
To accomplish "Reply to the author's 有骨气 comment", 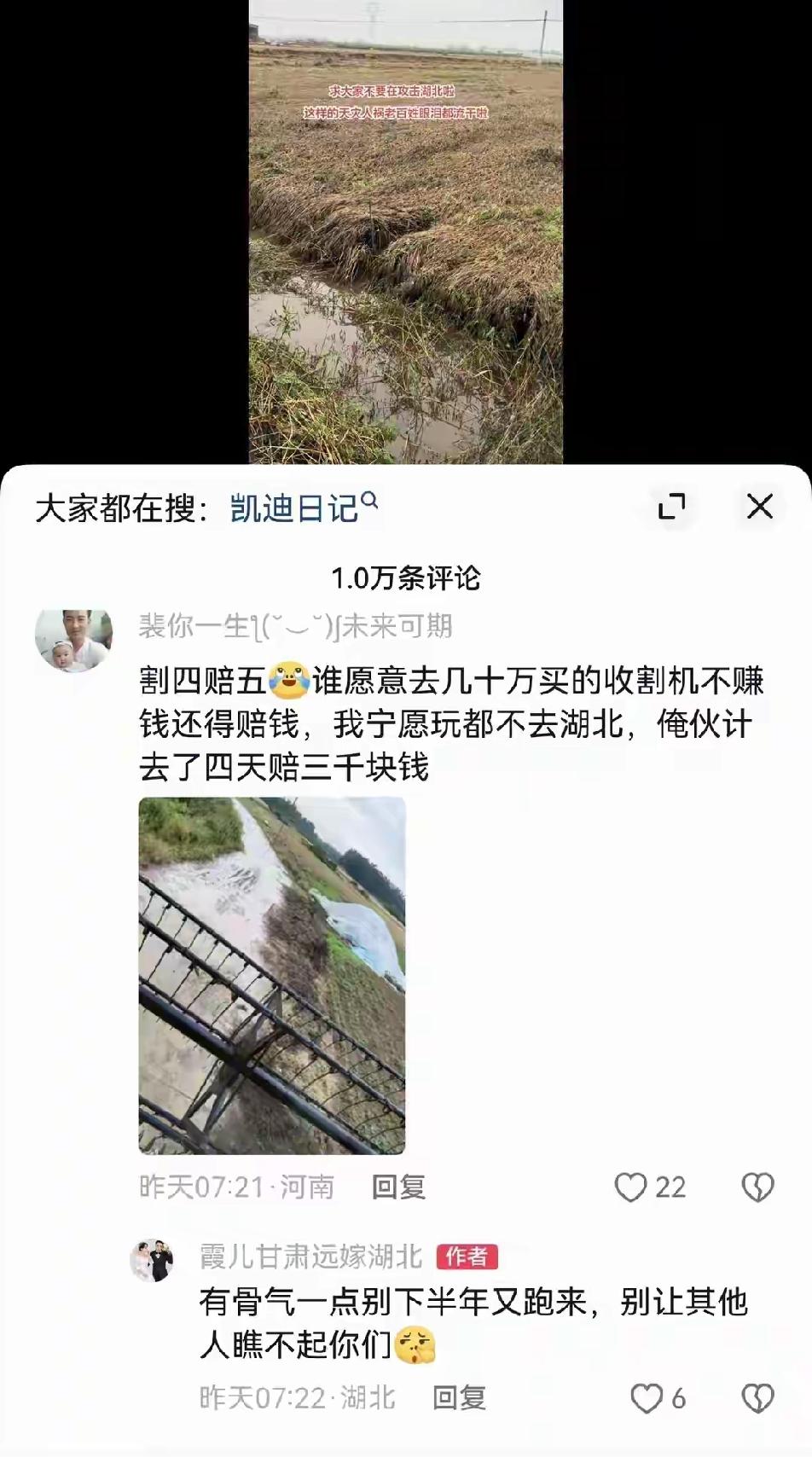I will (459, 1397).
